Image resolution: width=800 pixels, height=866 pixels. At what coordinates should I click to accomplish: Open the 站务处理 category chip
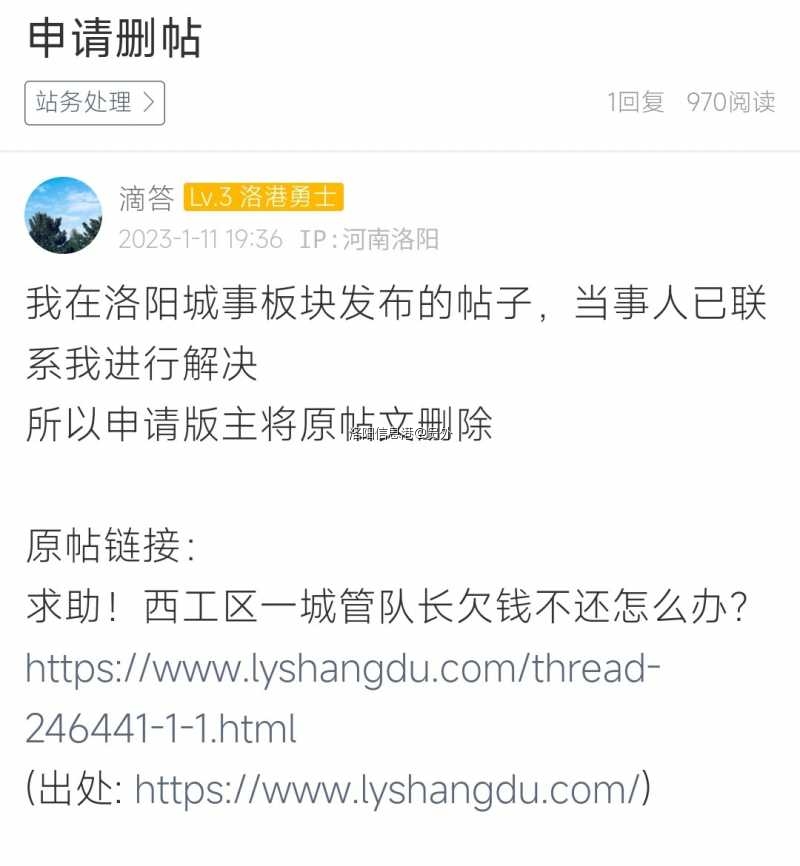[x=94, y=102]
